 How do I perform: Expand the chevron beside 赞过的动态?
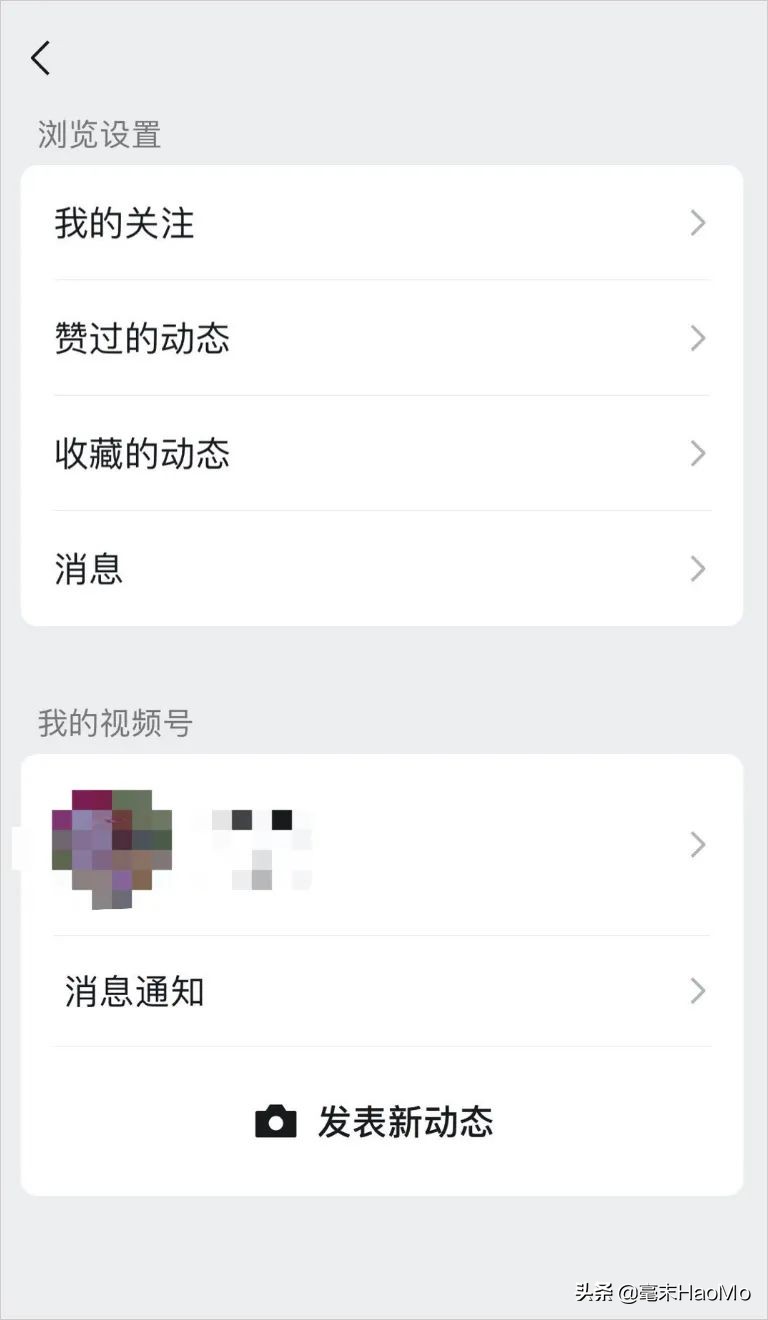coord(697,338)
